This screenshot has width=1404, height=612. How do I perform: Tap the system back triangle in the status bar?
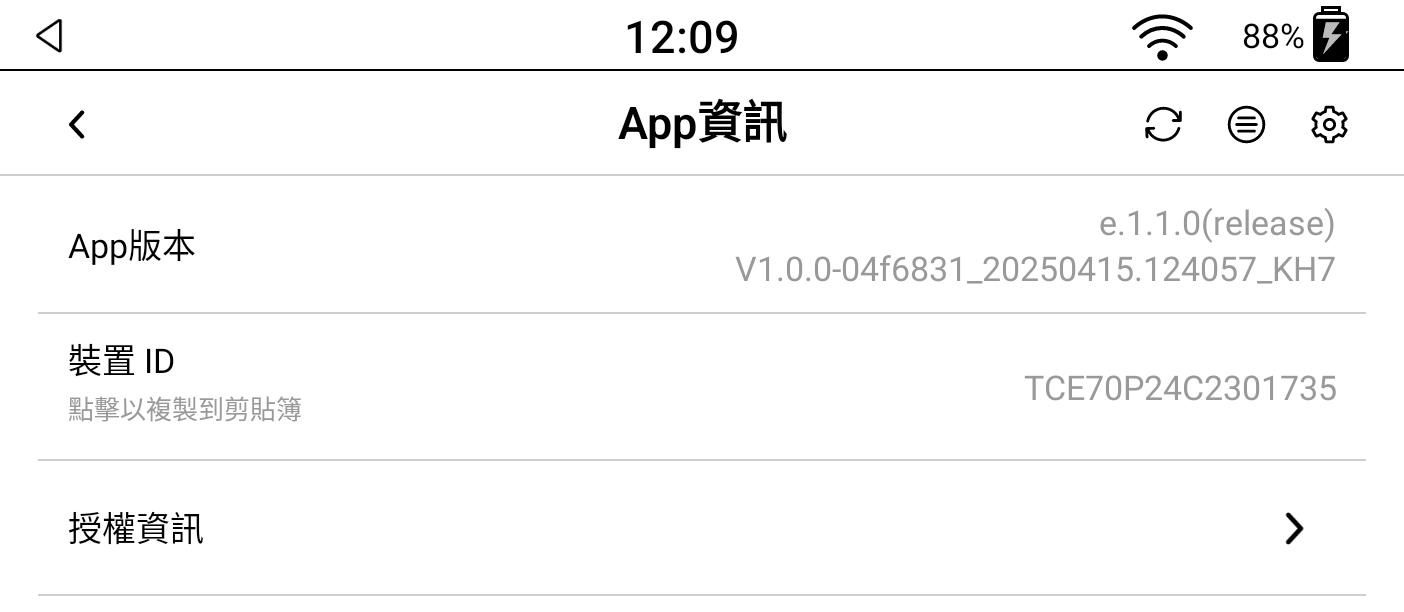point(49,36)
